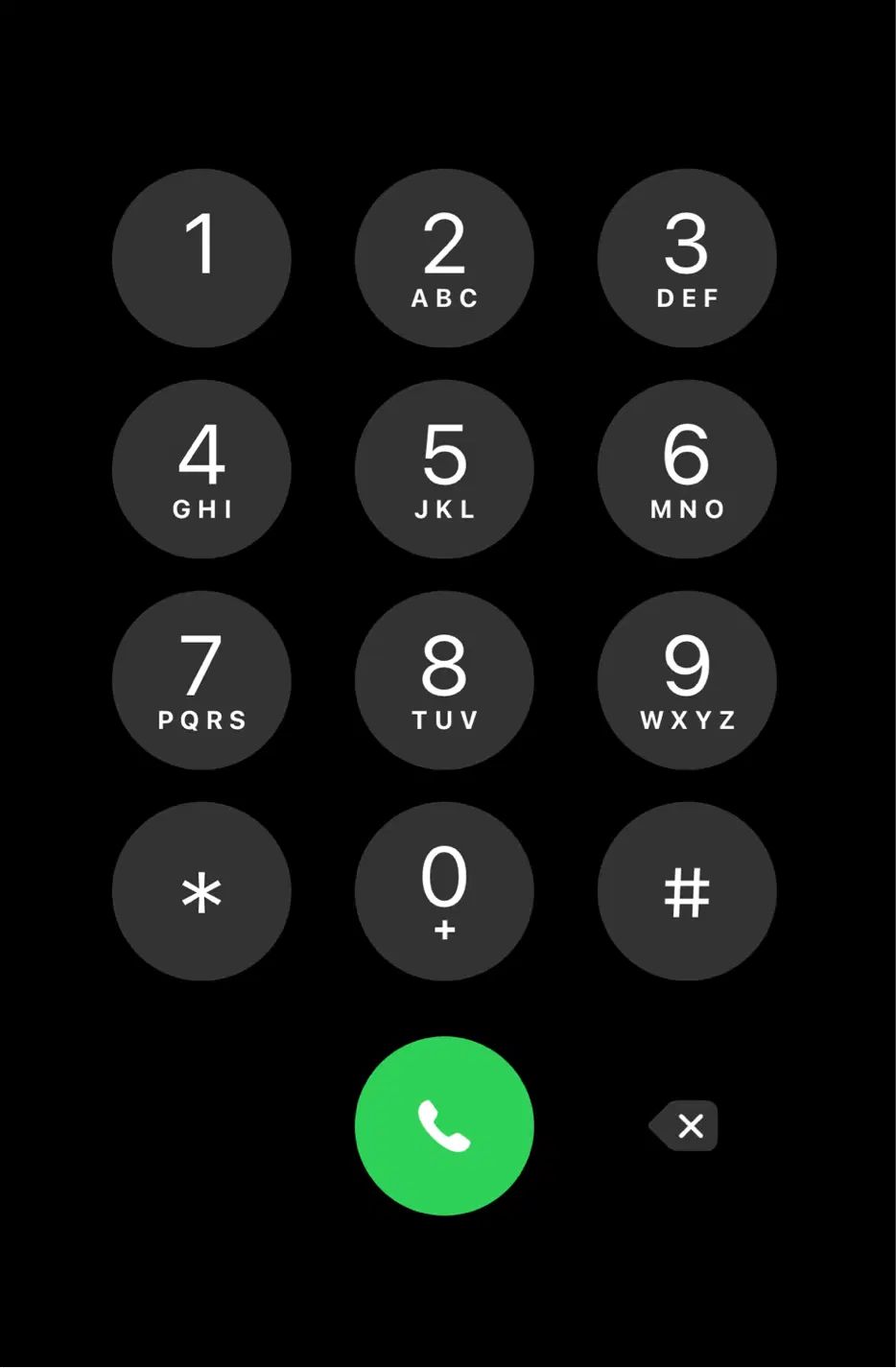896x1368 pixels.
Task: Enter the 6 MNO key
Action: (687, 469)
